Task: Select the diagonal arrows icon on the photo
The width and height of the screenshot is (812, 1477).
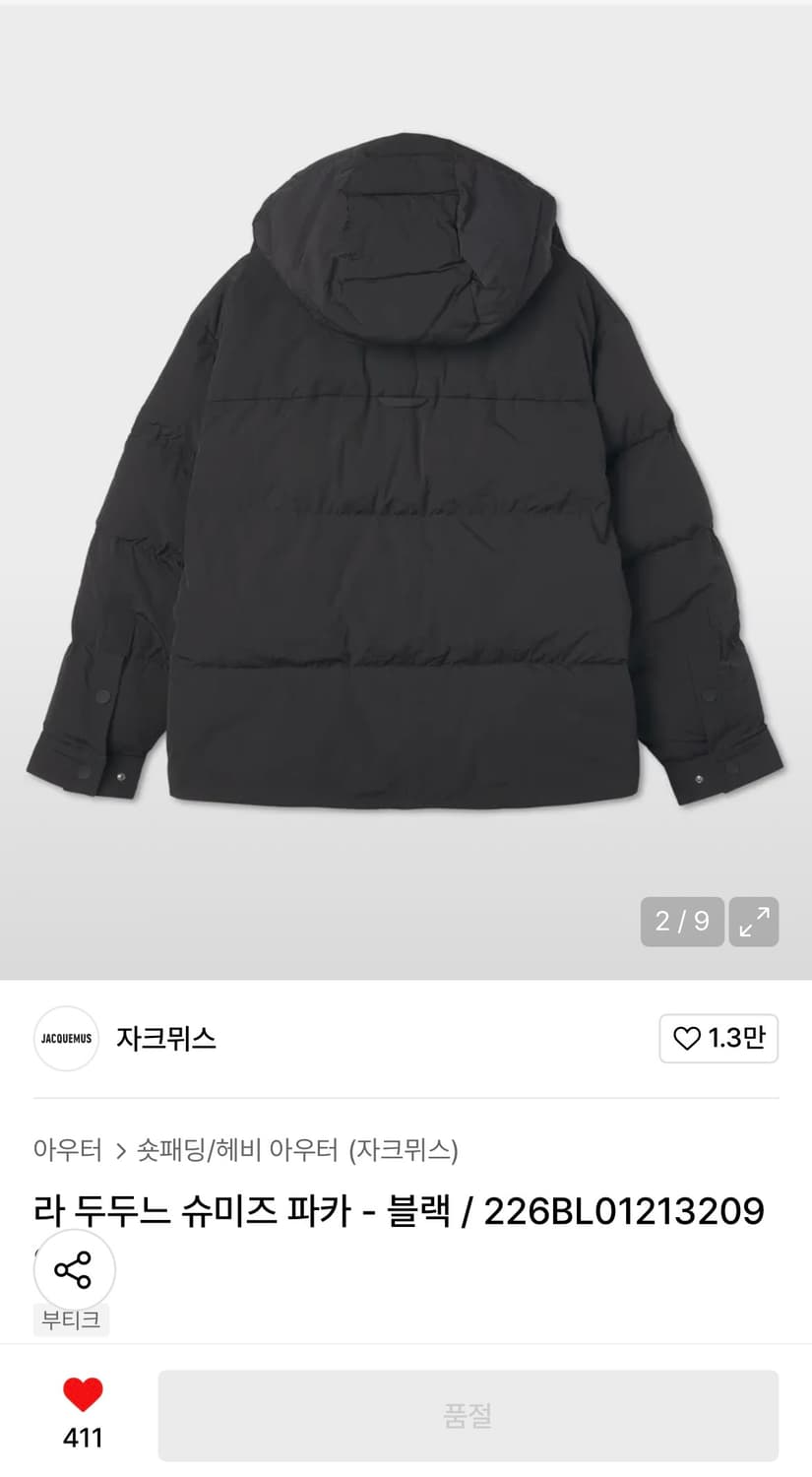Action: tap(753, 922)
